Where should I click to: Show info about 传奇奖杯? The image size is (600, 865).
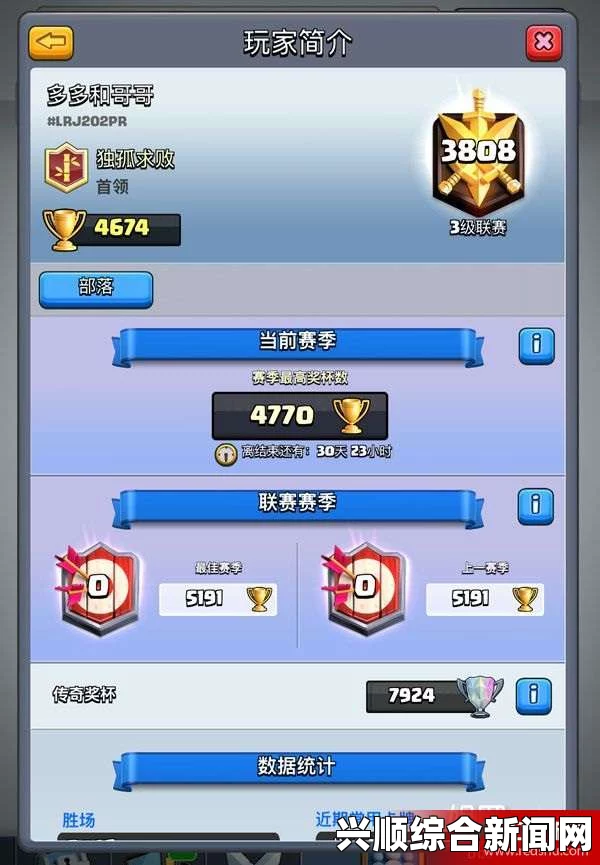click(534, 694)
